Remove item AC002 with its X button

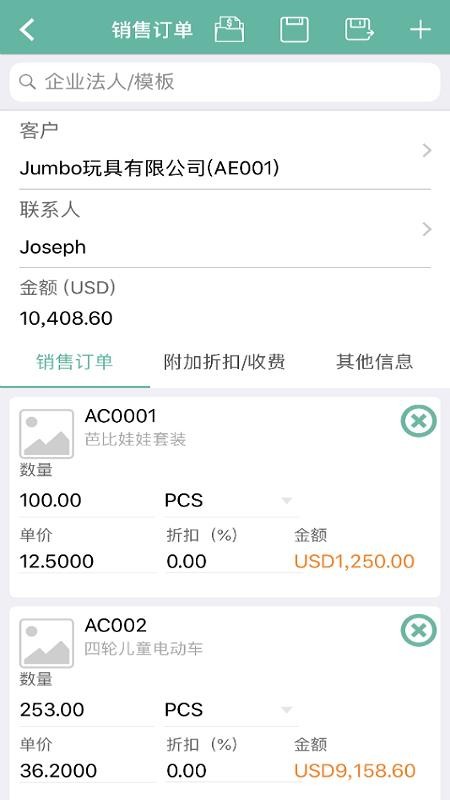click(418, 631)
